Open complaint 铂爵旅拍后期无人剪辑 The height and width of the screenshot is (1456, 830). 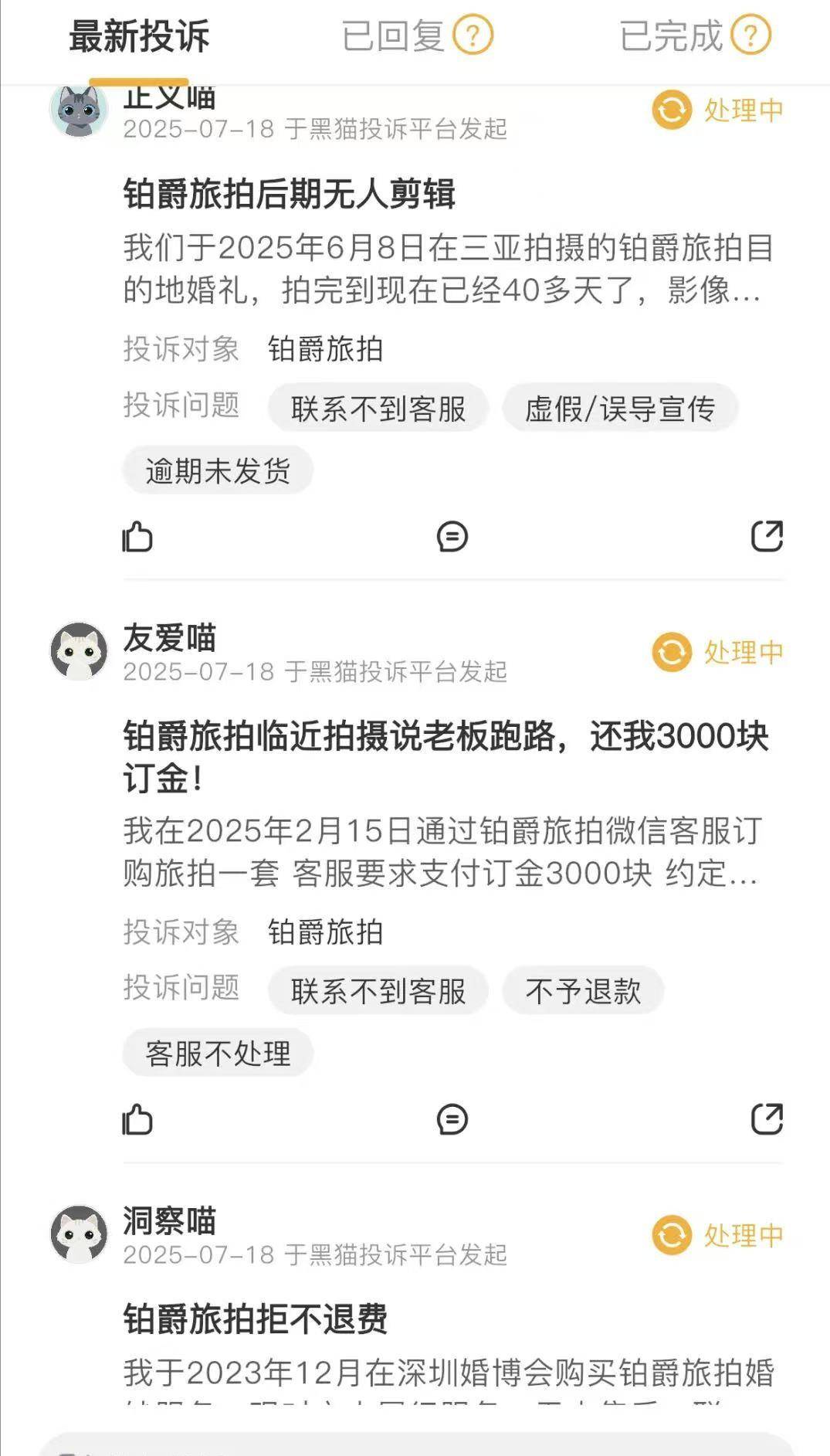(x=290, y=194)
